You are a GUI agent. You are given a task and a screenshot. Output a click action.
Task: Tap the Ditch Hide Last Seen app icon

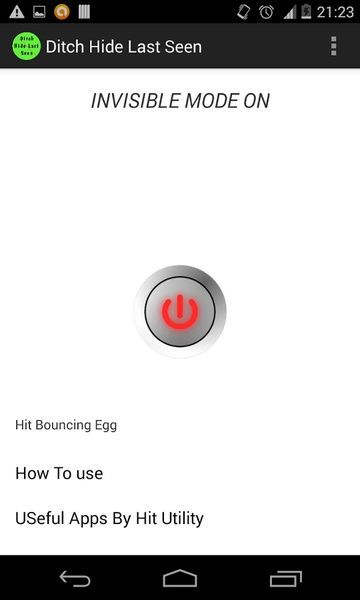click(26, 46)
